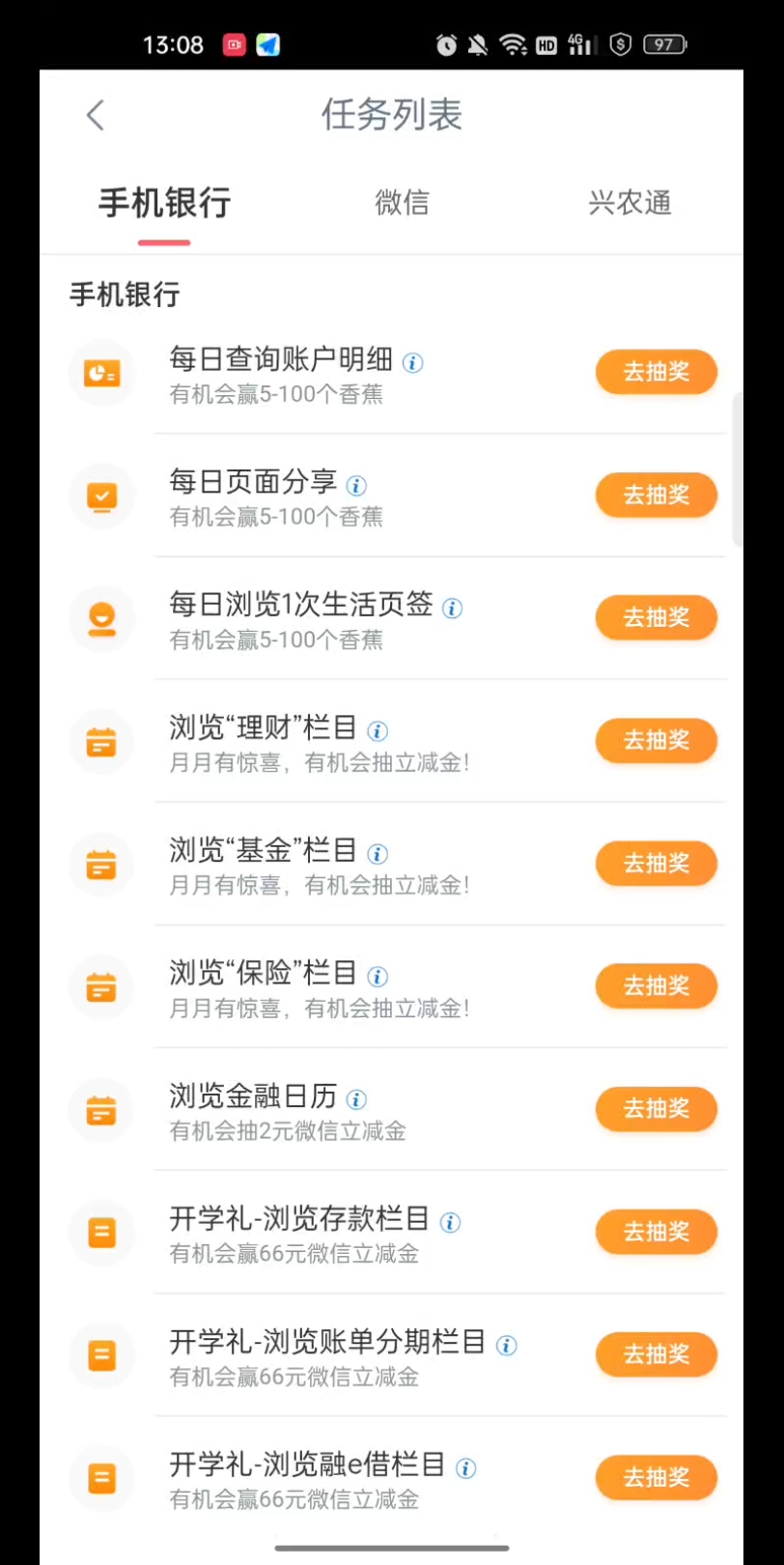784x1565 pixels.
Task: 点击浏览保险栏目的日历图标
Action: tap(101, 986)
